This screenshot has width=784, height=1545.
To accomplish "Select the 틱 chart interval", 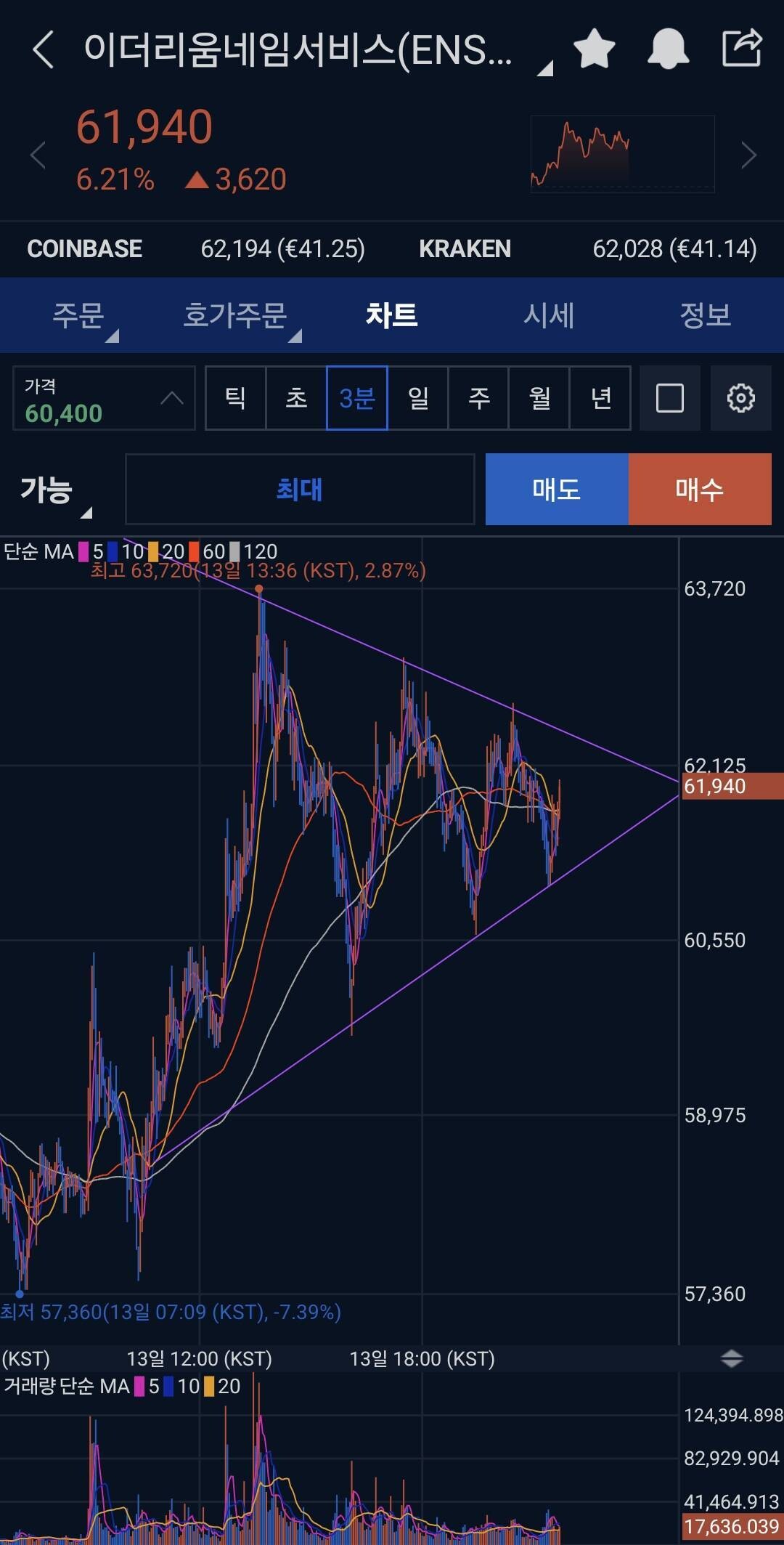I will pyautogui.click(x=235, y=398).
